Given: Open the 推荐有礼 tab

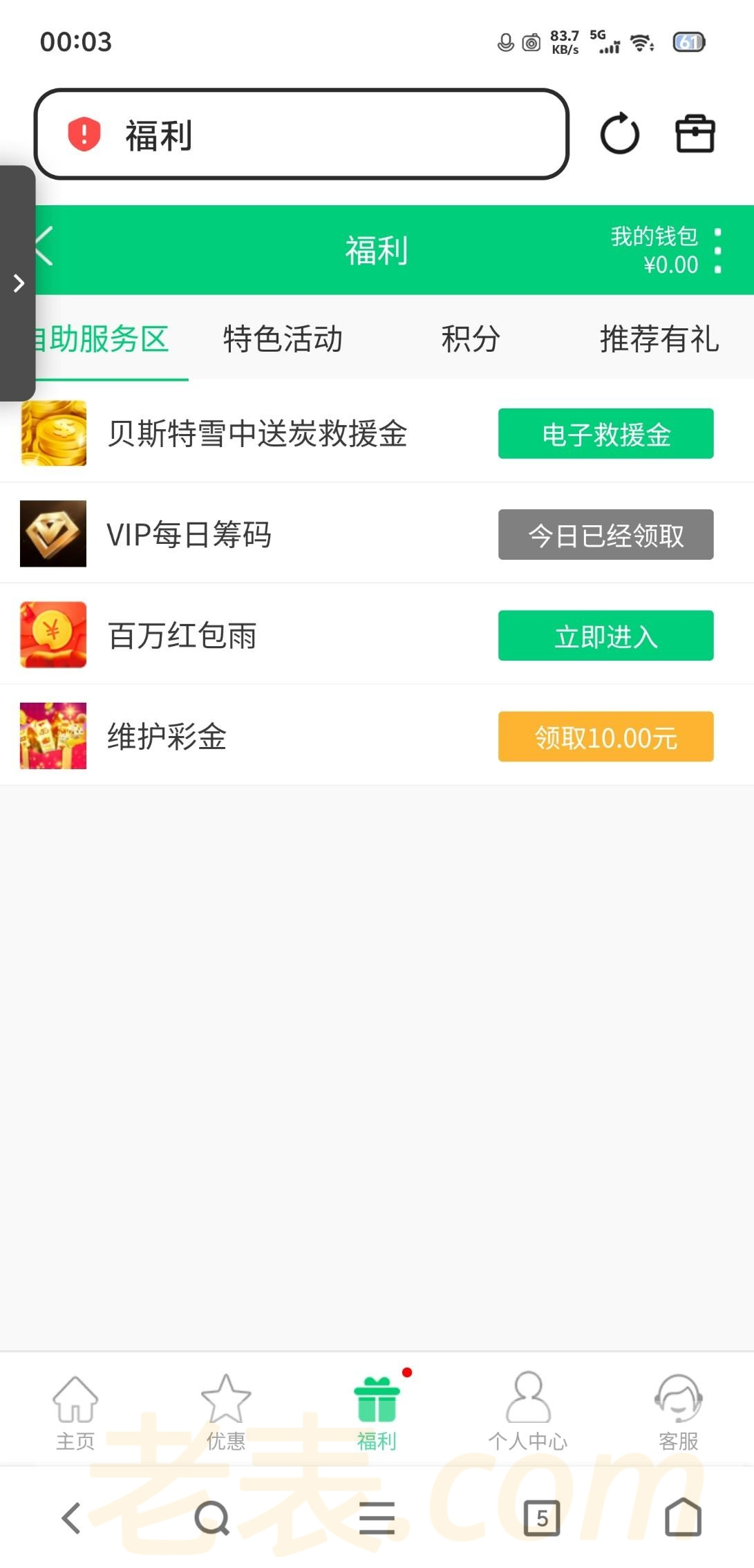Looking at the screenshot, I should [659, 339].
